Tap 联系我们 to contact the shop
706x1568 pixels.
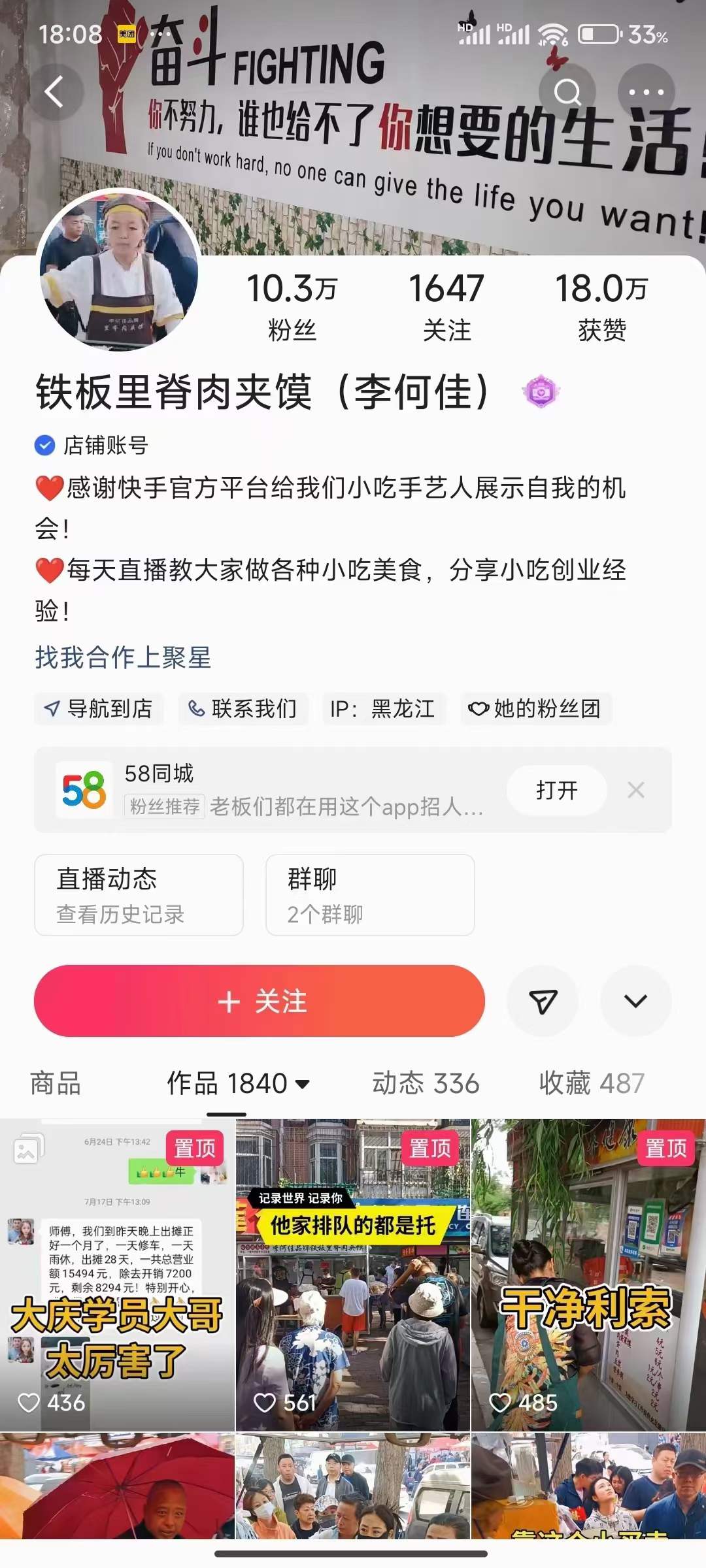coord(243,709)
